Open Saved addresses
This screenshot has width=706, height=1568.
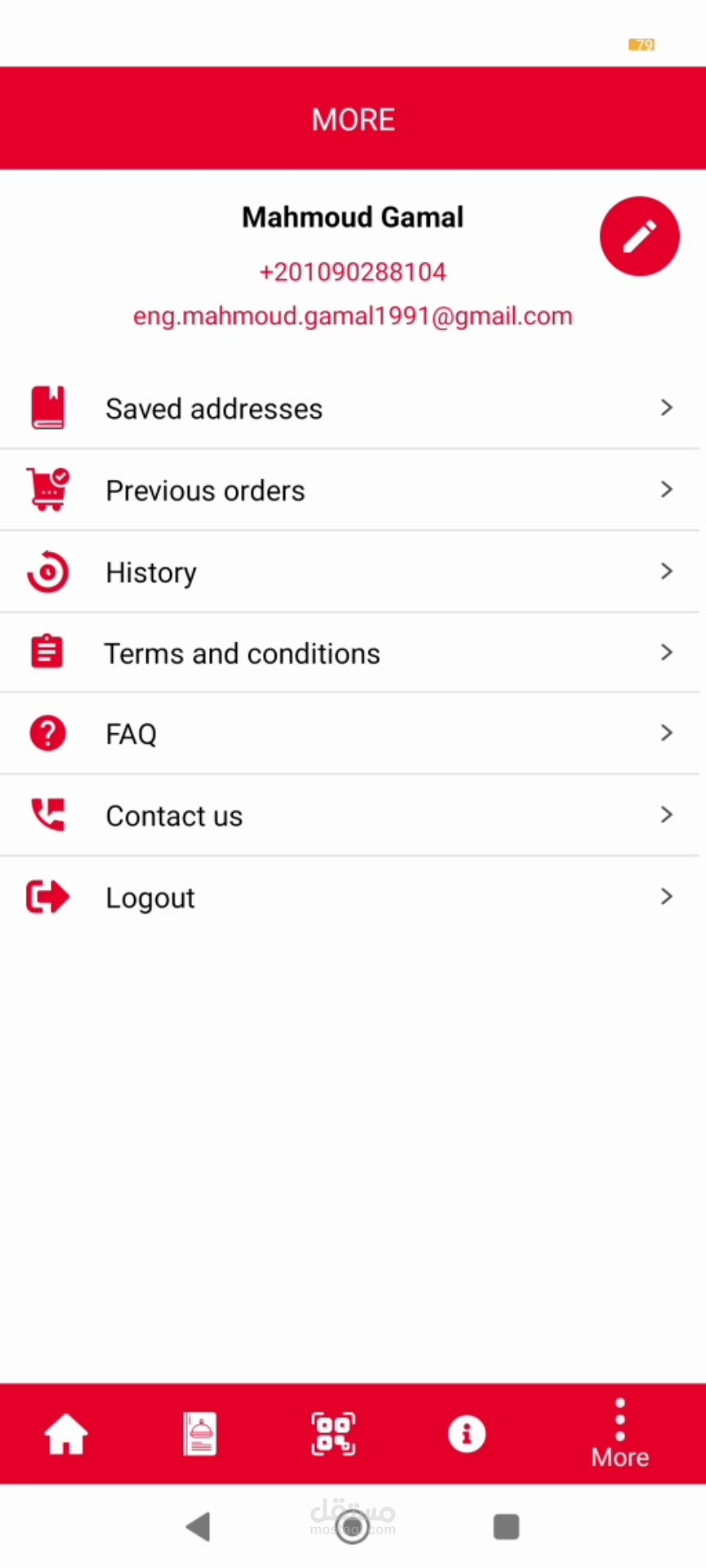(351, 408)
